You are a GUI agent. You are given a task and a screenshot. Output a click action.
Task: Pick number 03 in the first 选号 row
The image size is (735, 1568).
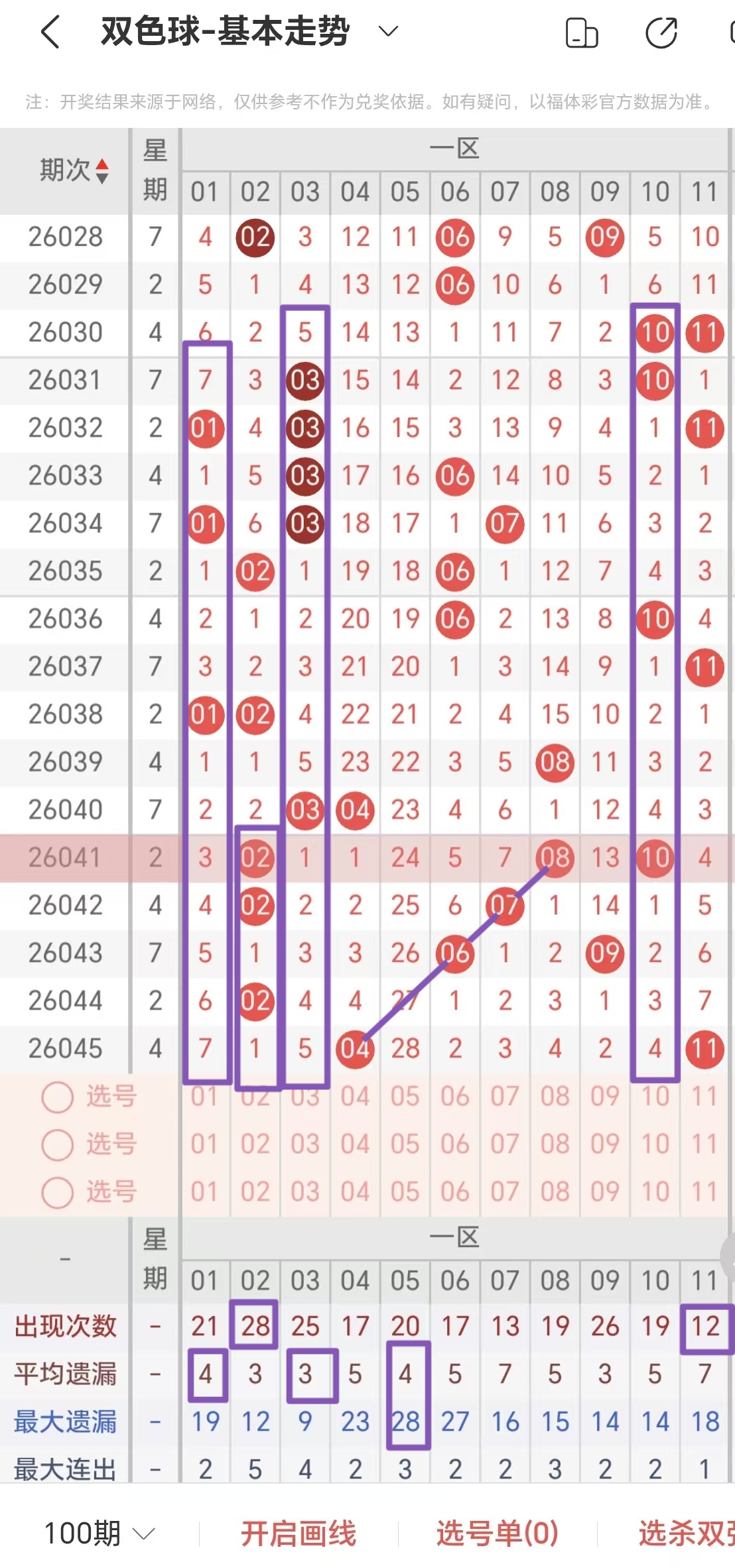[x=304, y=1097]
